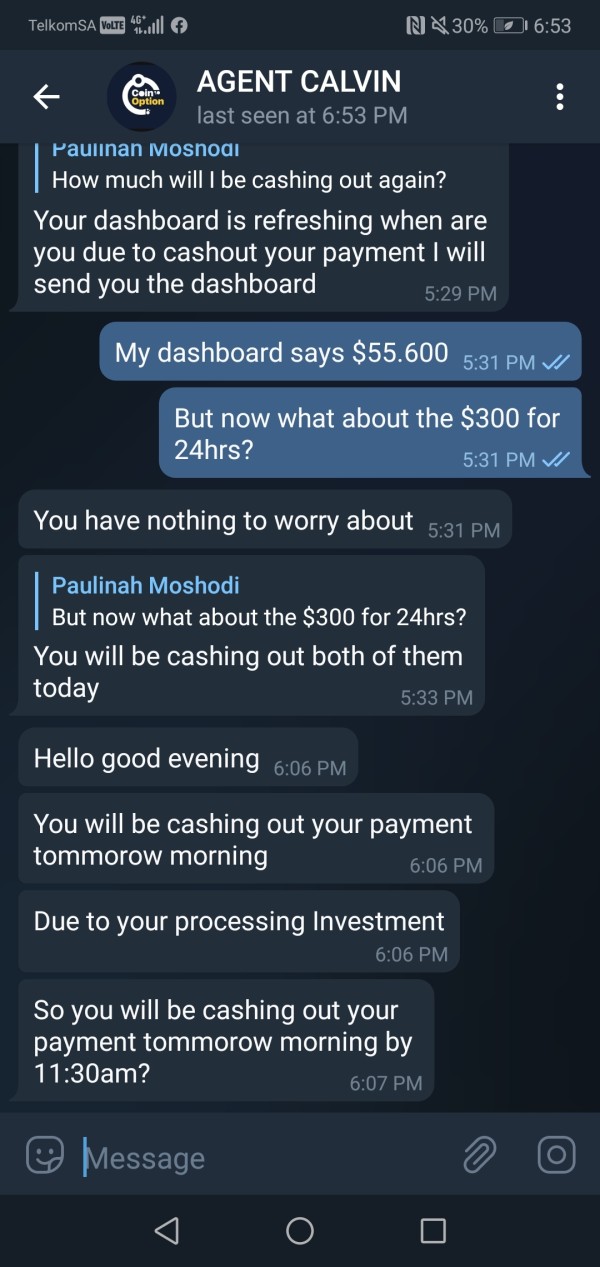This screenshot has height=1267, width=600.
Task: Attach a file with the paperclip
Action: pyautogui.click(x=481, y=1156)
